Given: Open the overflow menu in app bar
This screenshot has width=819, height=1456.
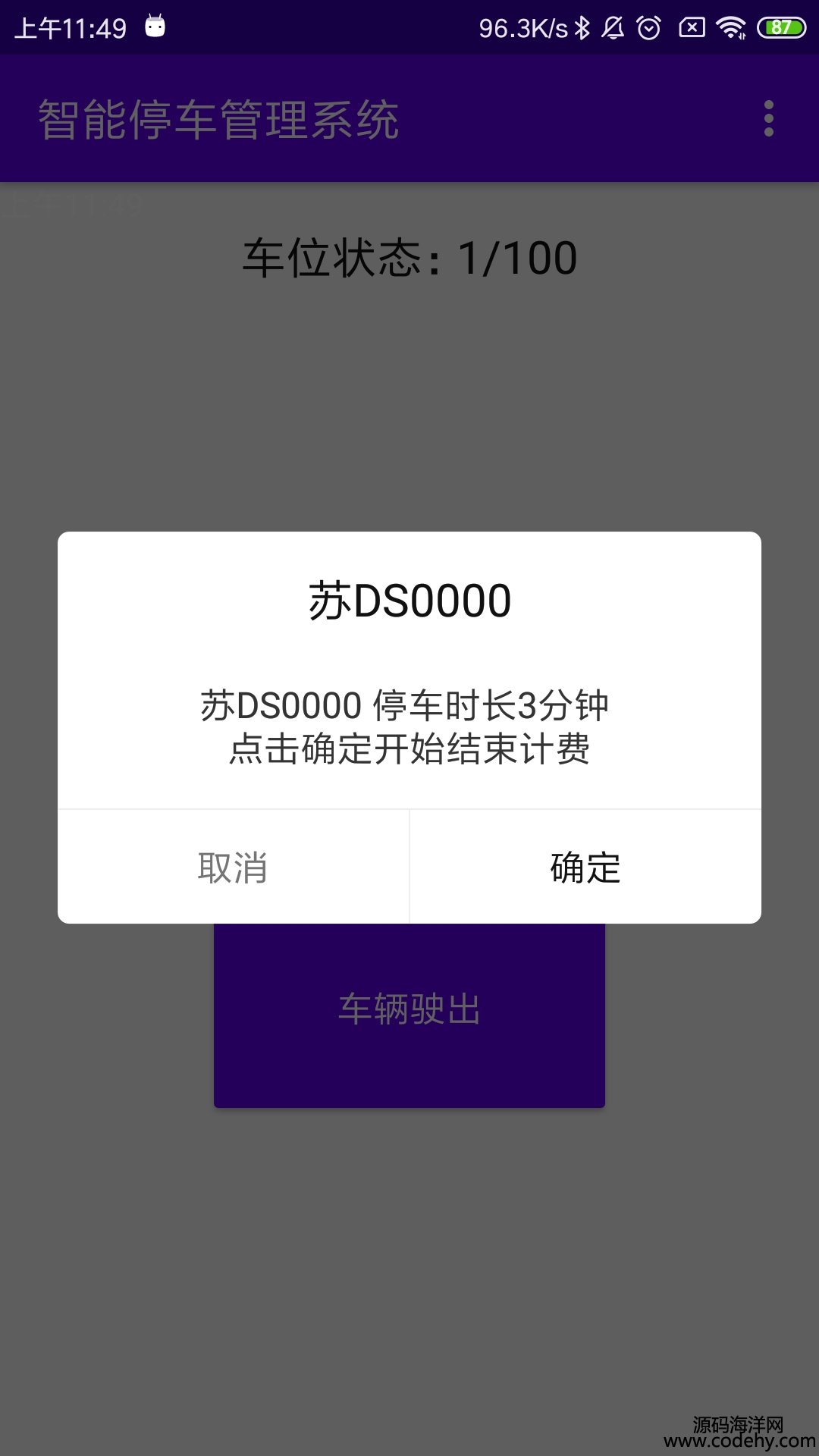Looking at the screenshot, I should (768, 119).
